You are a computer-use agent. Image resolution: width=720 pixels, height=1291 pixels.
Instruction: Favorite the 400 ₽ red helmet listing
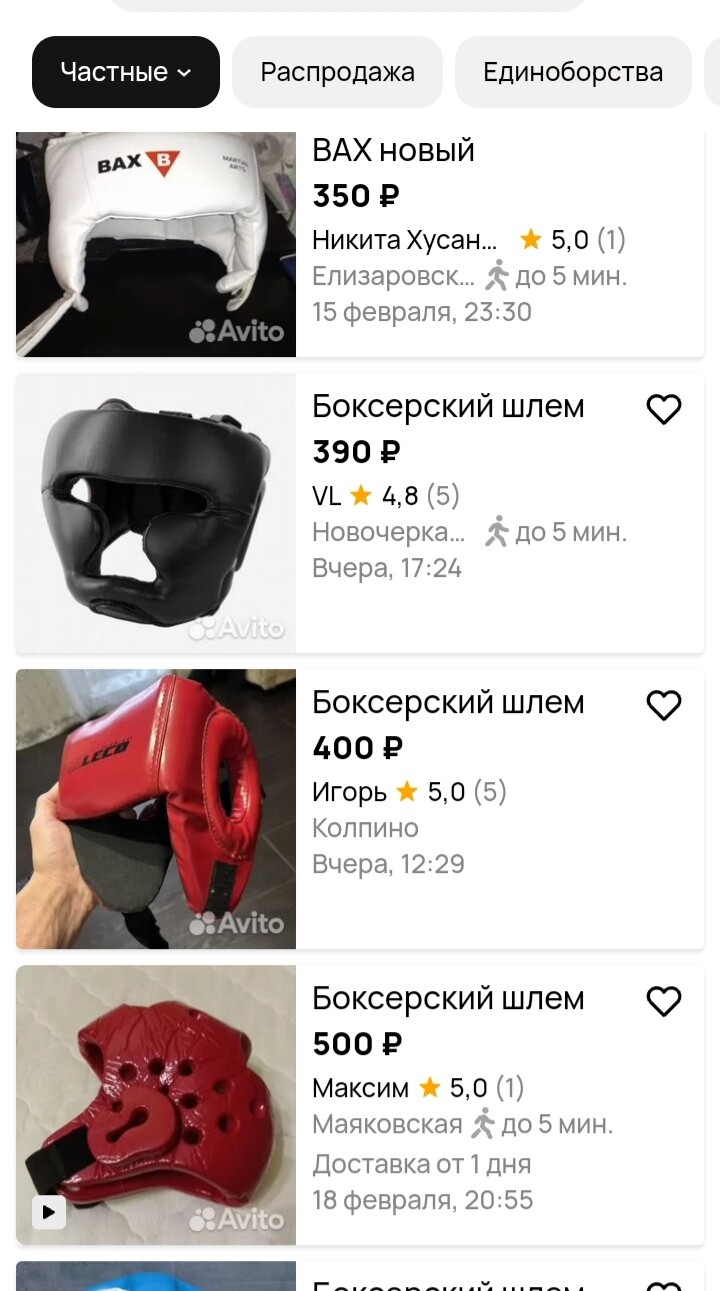pos(663,704)
